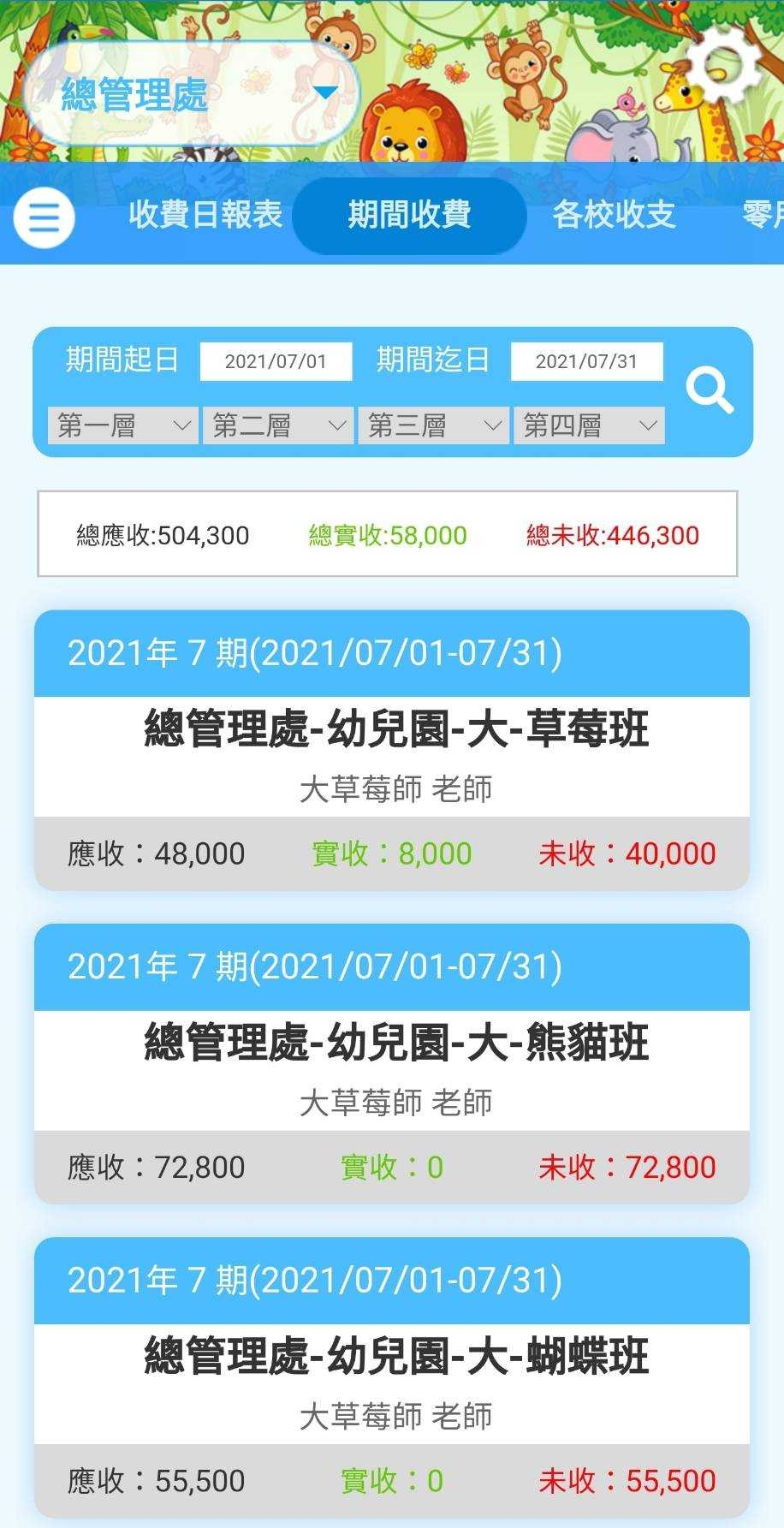The width and height of the screenshot is (784, 1528).
Task: Expand the 第三層 dropdown
Action: point(433,425)
